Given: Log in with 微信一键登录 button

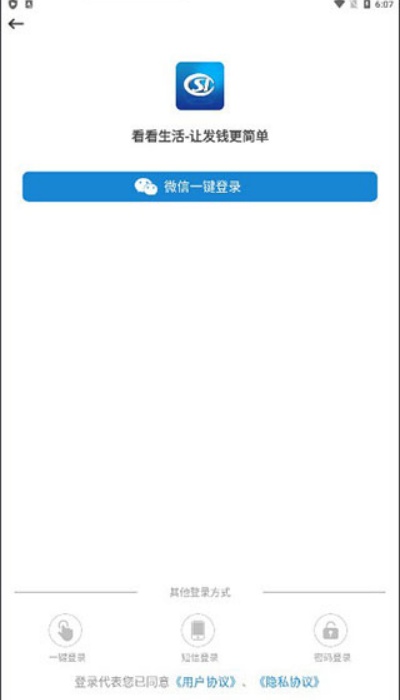Looking at the screenshot, I should click(x=200, y=187).
